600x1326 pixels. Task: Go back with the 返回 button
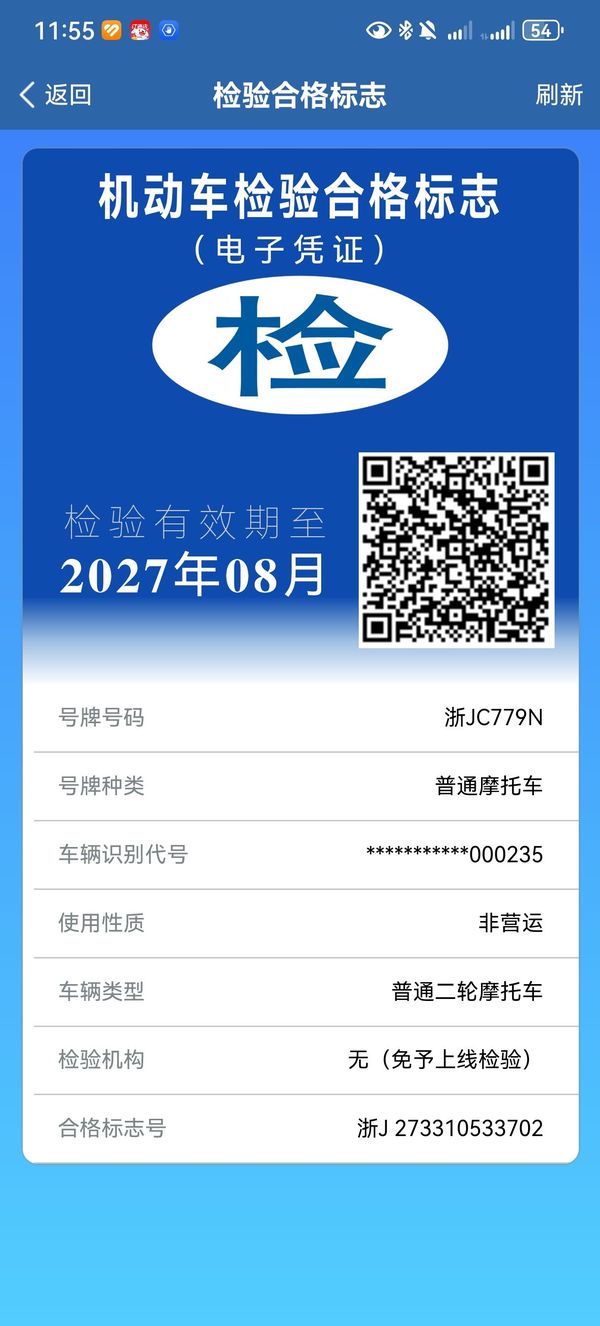[55, 95]
